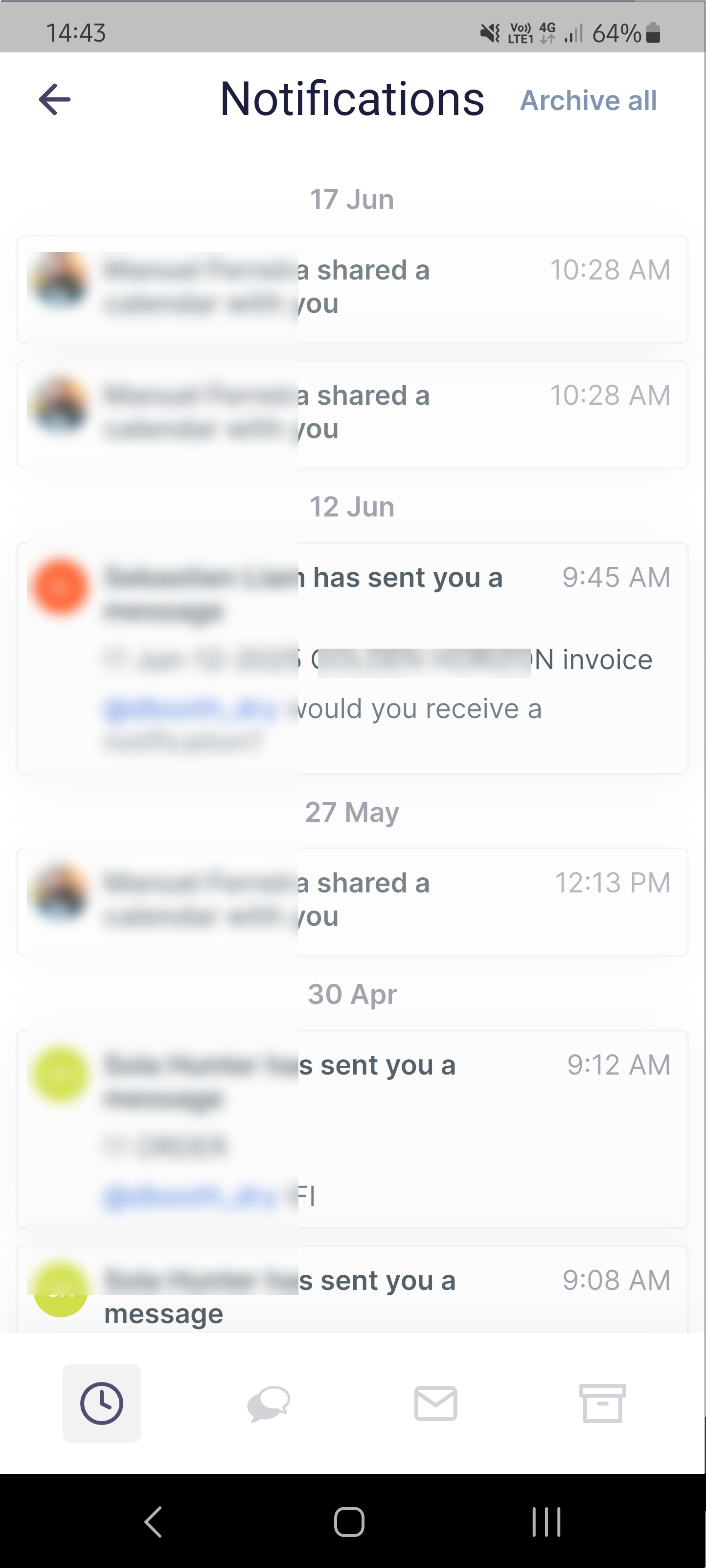Open the system recent apps view
The height and width of the screenshot is (1568, 706).
[546, 1522]
